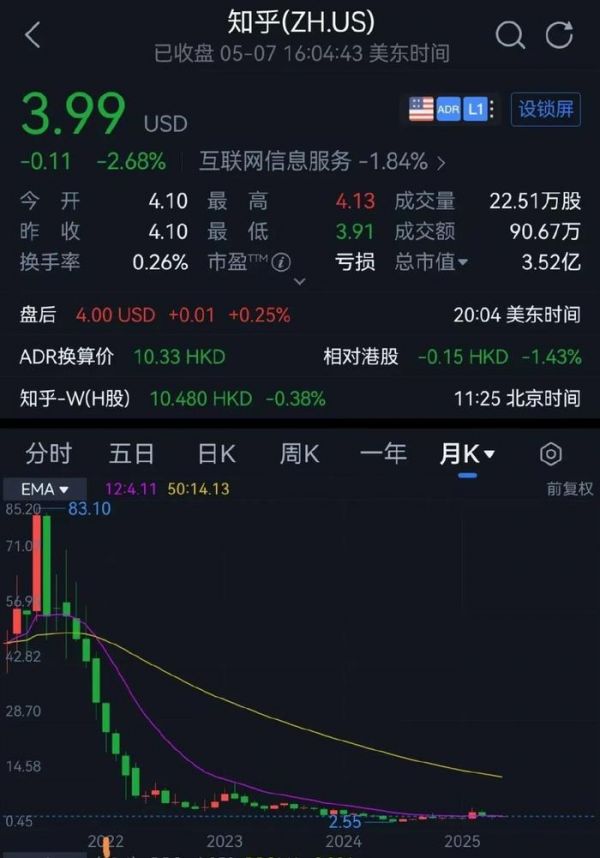Show the 一年 chart view
This screenshot has height=858, width=600.
[383, 454]
